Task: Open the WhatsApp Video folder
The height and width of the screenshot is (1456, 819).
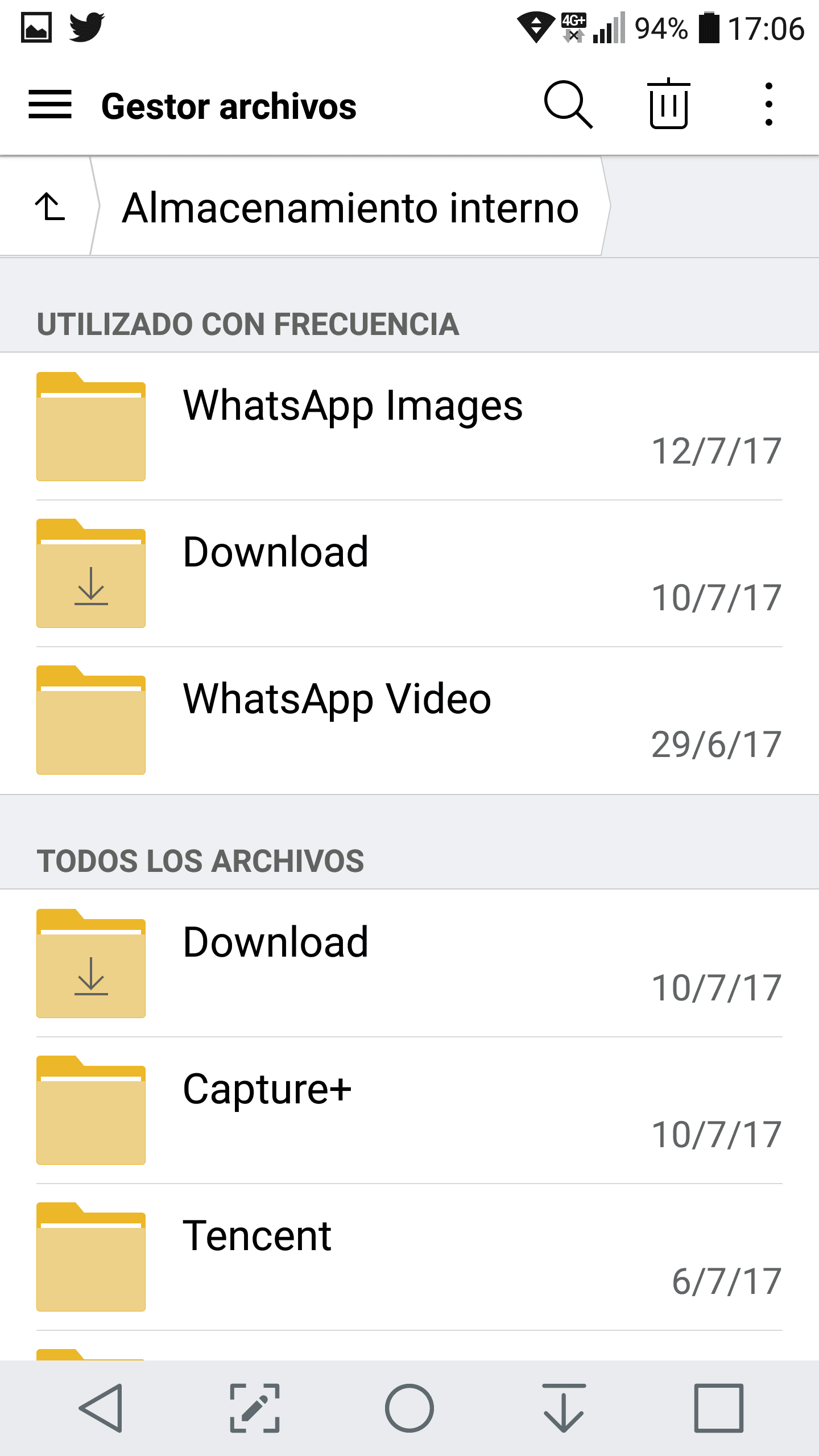Action: [x=409, y=720]
